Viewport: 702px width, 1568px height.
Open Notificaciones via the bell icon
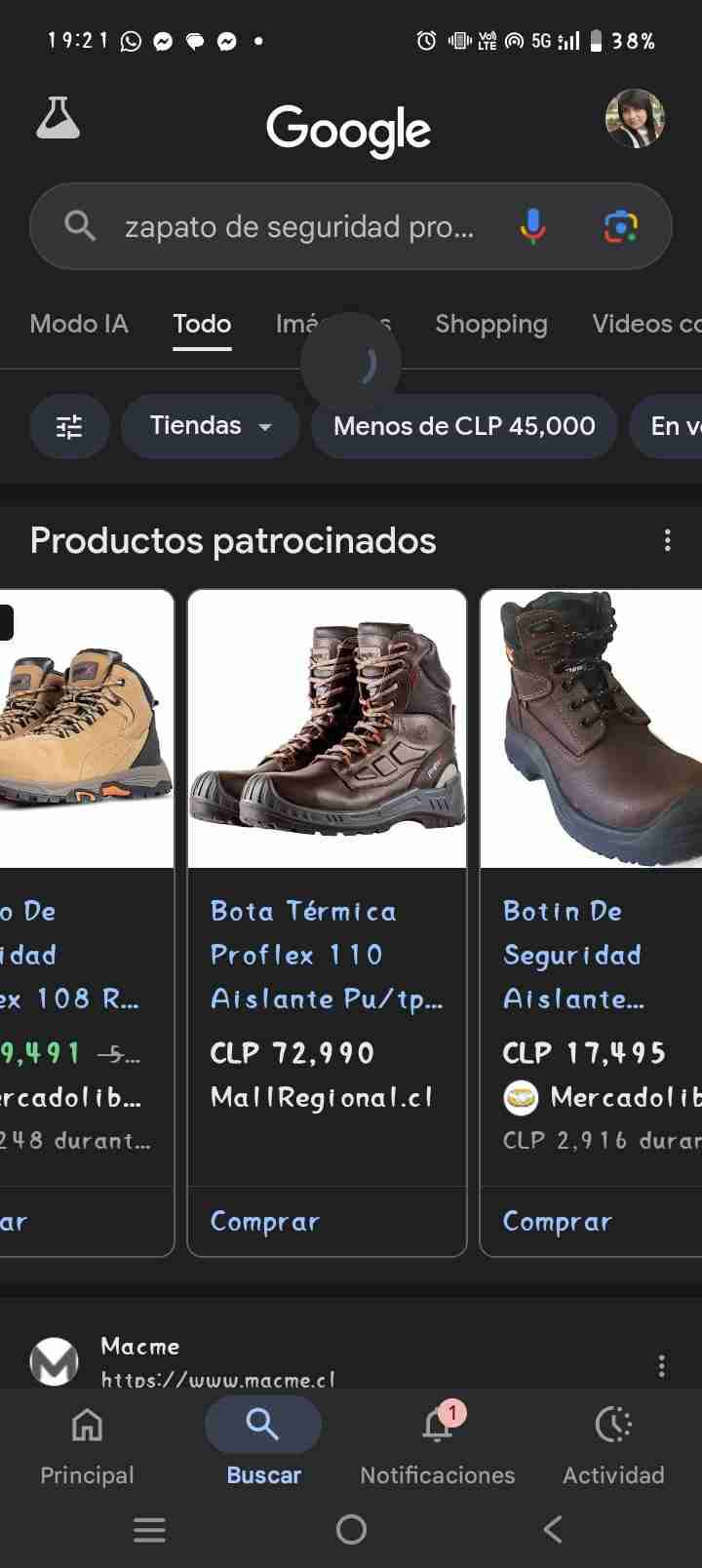pos(437,1427)
